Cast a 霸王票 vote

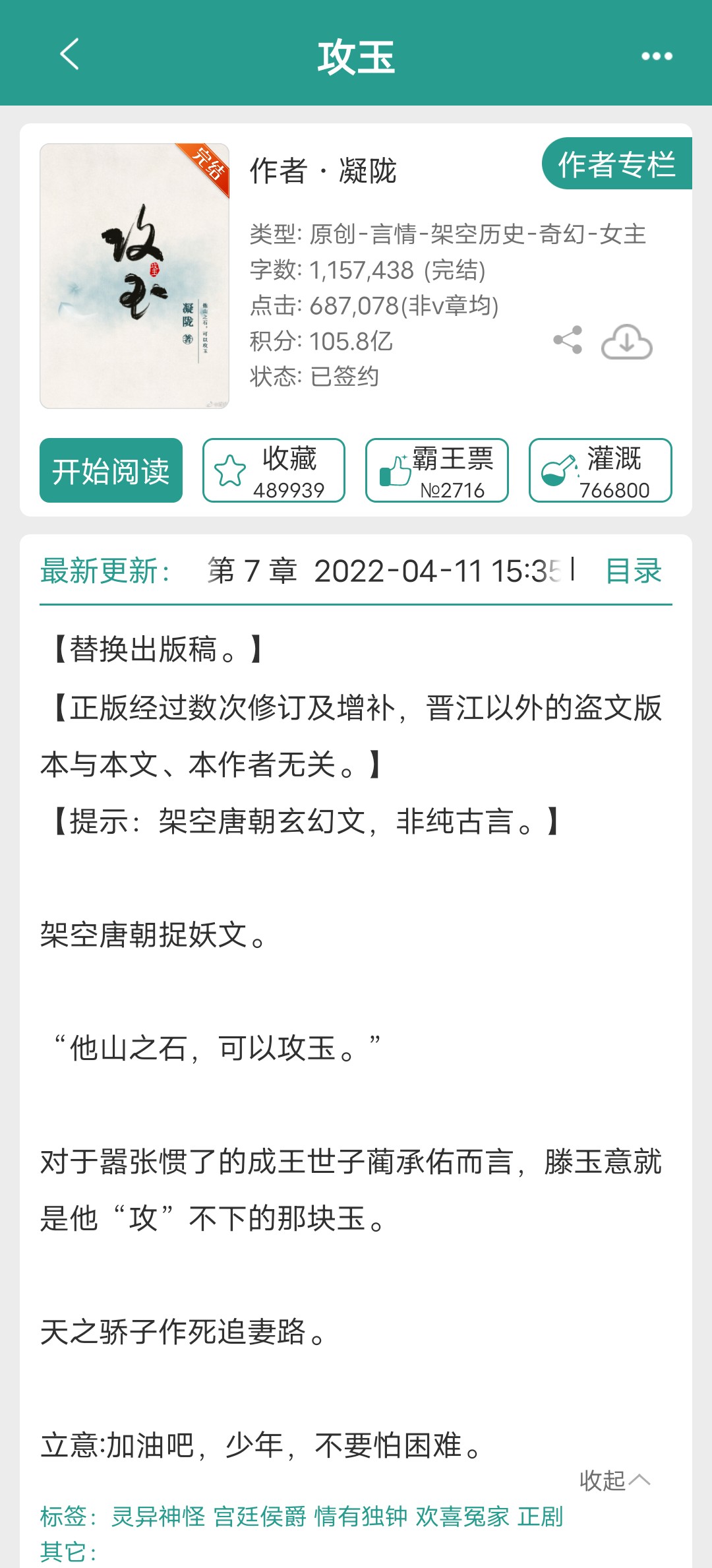[437, 470]
